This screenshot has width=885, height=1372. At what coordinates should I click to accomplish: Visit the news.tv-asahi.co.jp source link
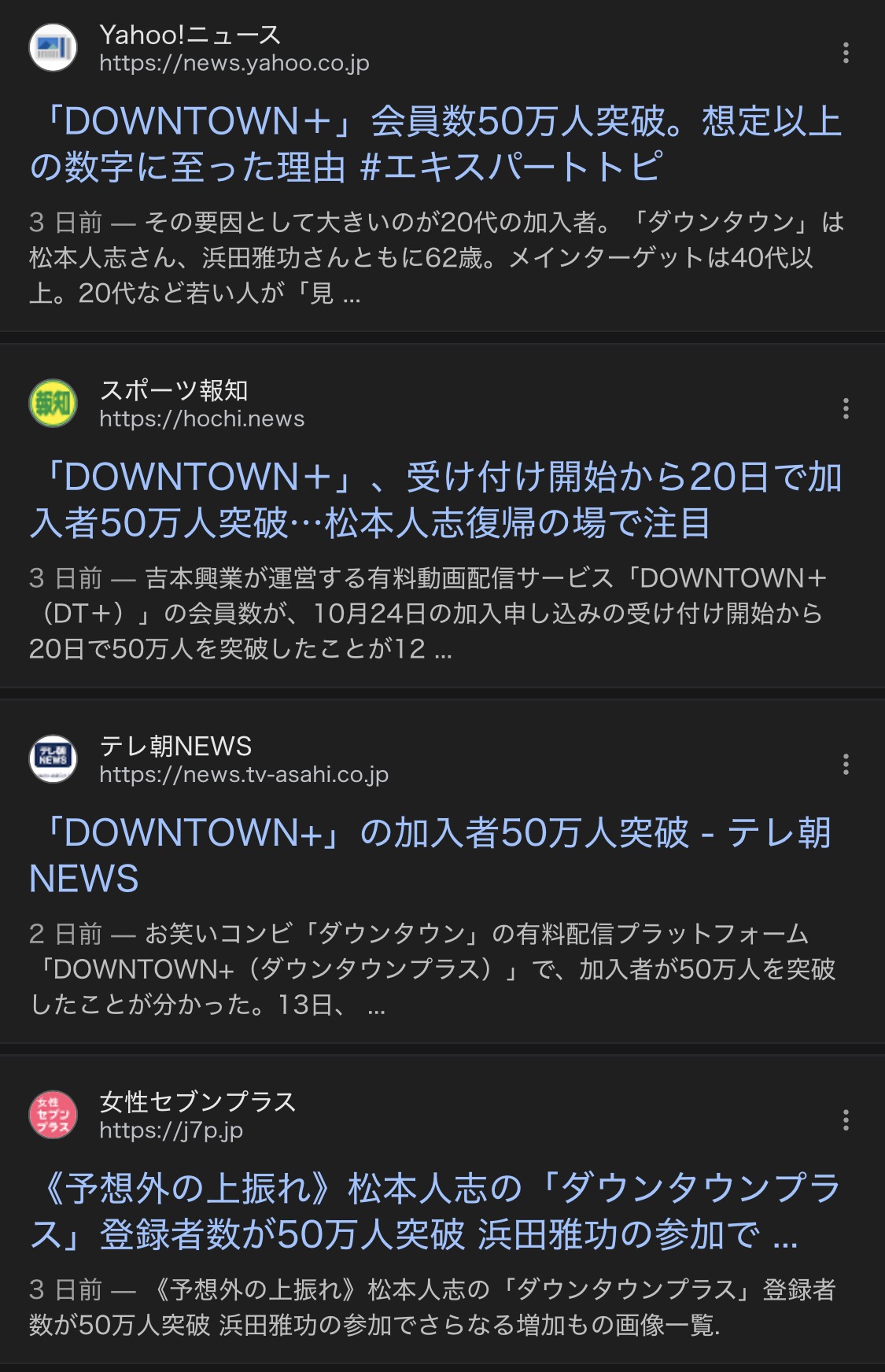[x=243, y=774]
